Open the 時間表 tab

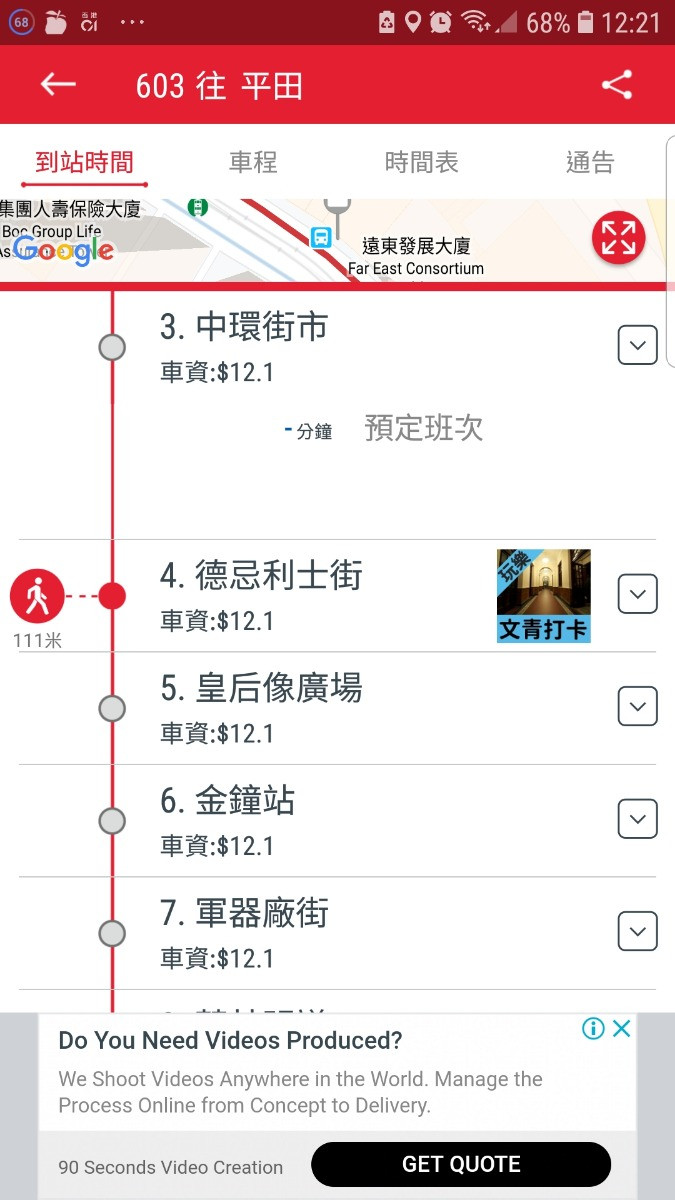pos(421,162)
